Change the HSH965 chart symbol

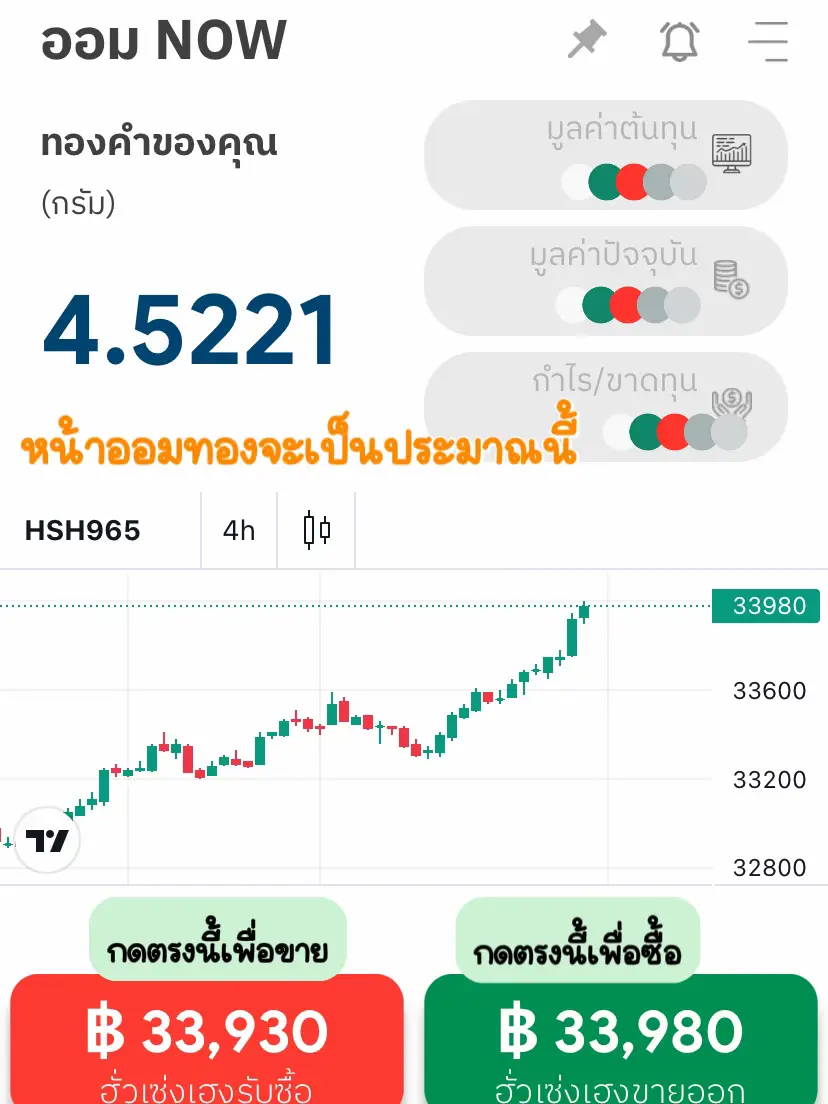pyautogui.click(x=83, y=530)
